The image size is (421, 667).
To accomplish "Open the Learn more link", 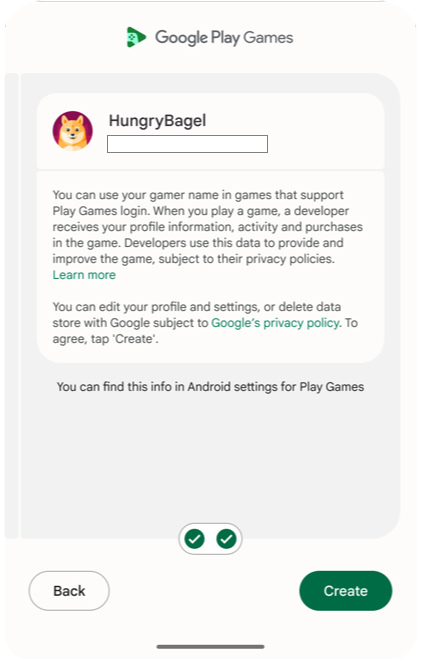I will tap(84, 275).
